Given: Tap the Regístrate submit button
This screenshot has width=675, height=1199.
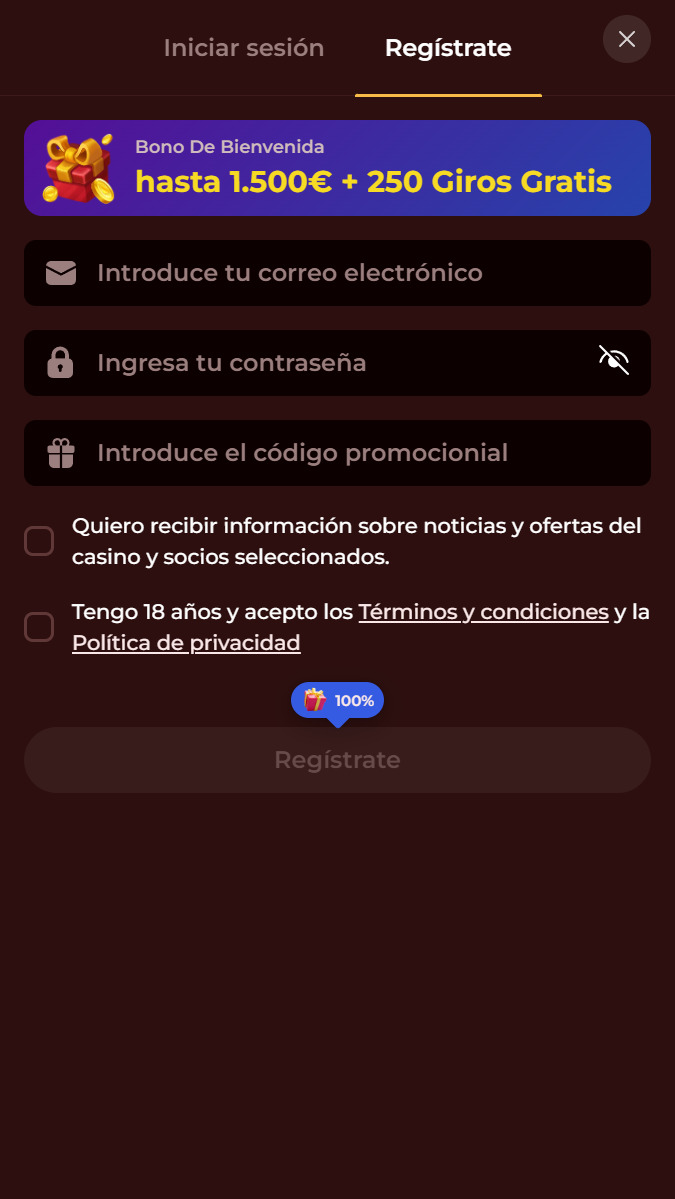Looking at the screenshot, I should (x=337, y=759).
